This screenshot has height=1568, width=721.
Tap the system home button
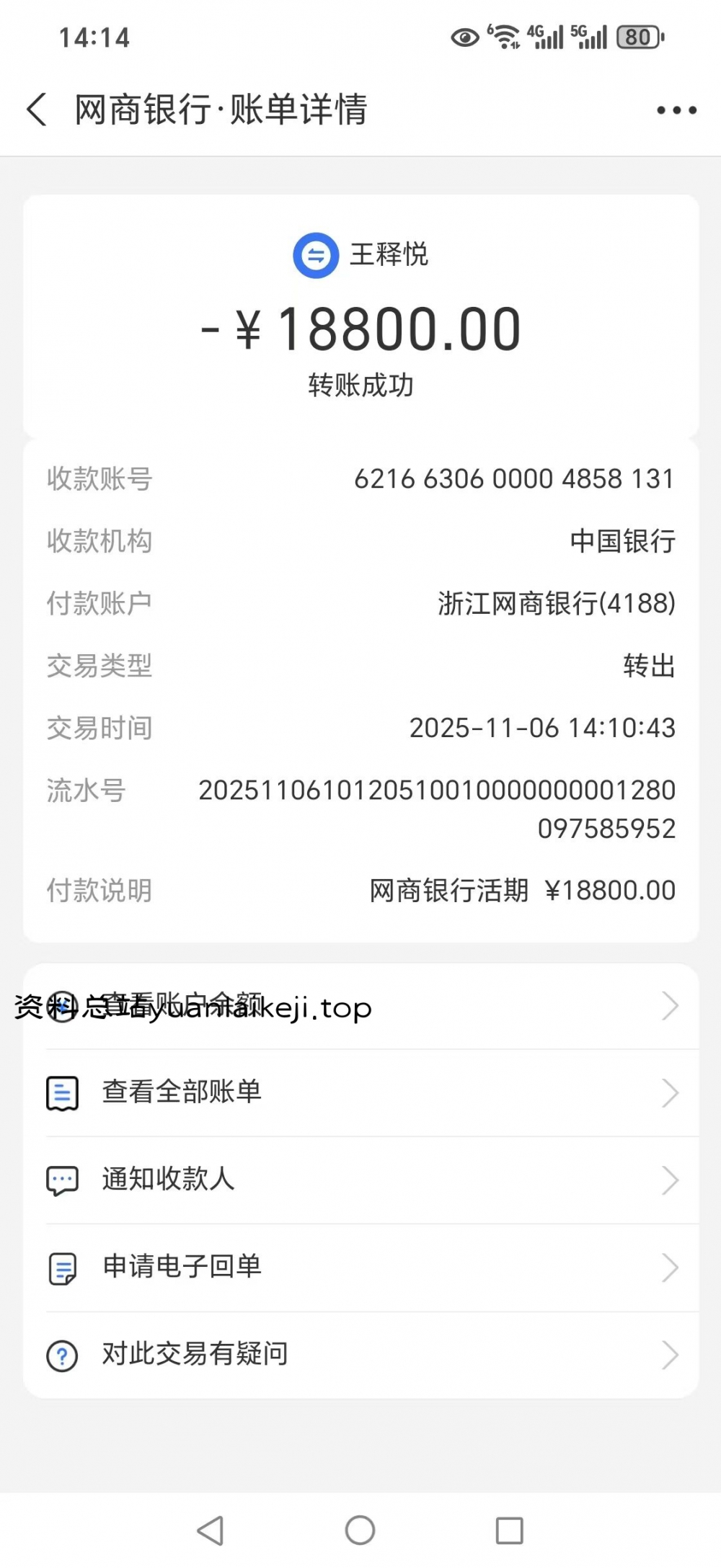360,1530
